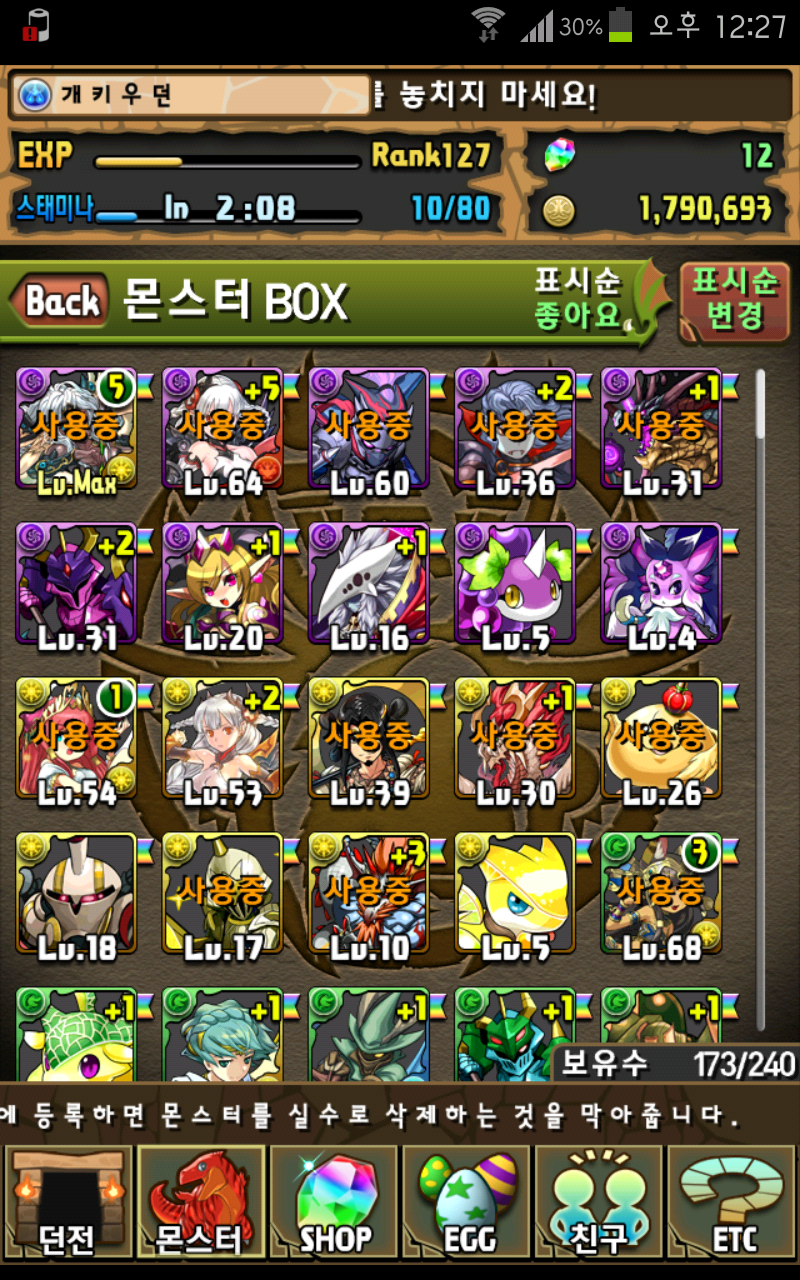Select the Lv.60 dark monster
The height and width of the screenshot is (1280, 800).
(368, 430)
